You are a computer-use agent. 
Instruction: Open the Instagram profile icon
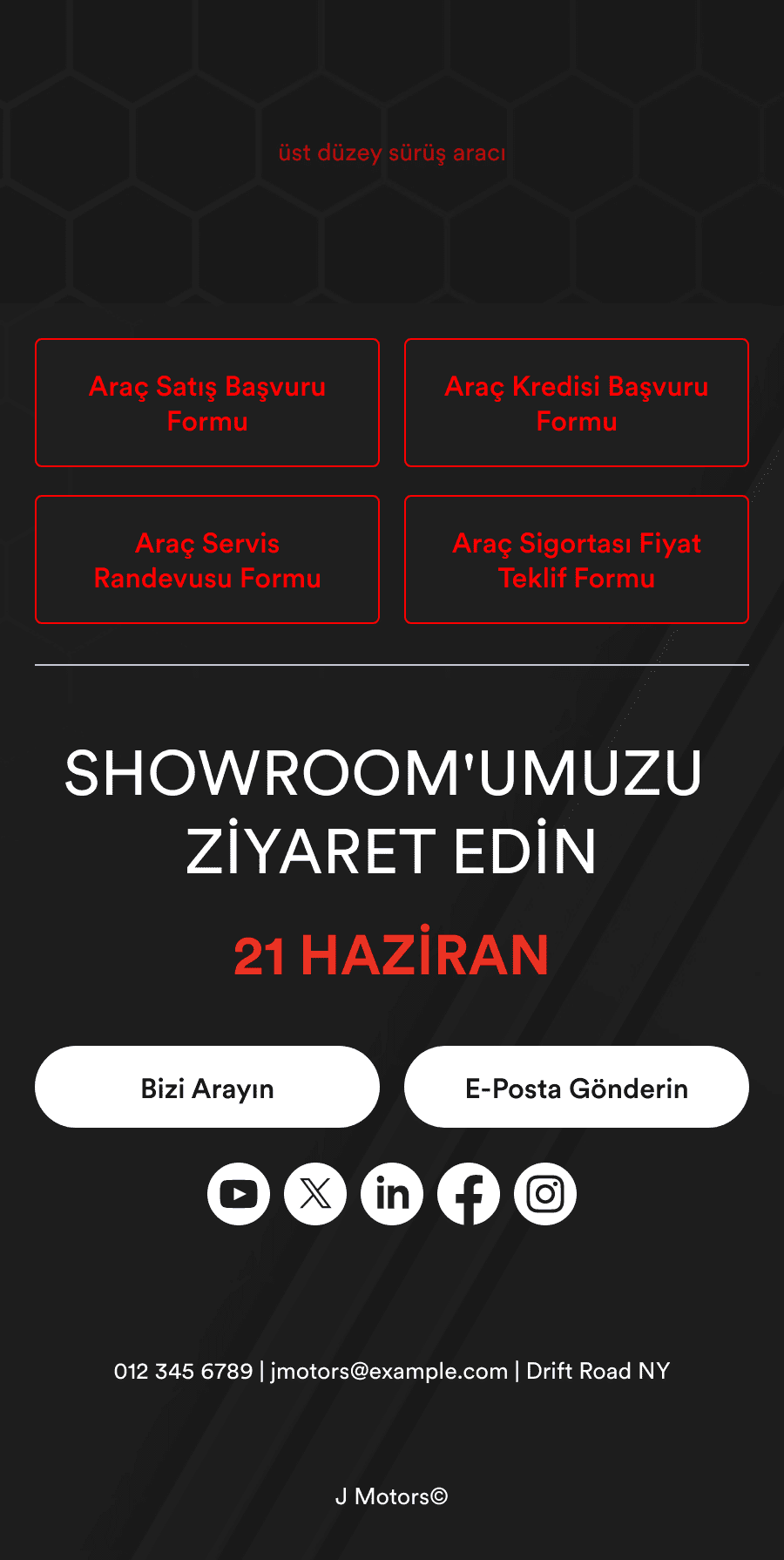[545, 1194]
